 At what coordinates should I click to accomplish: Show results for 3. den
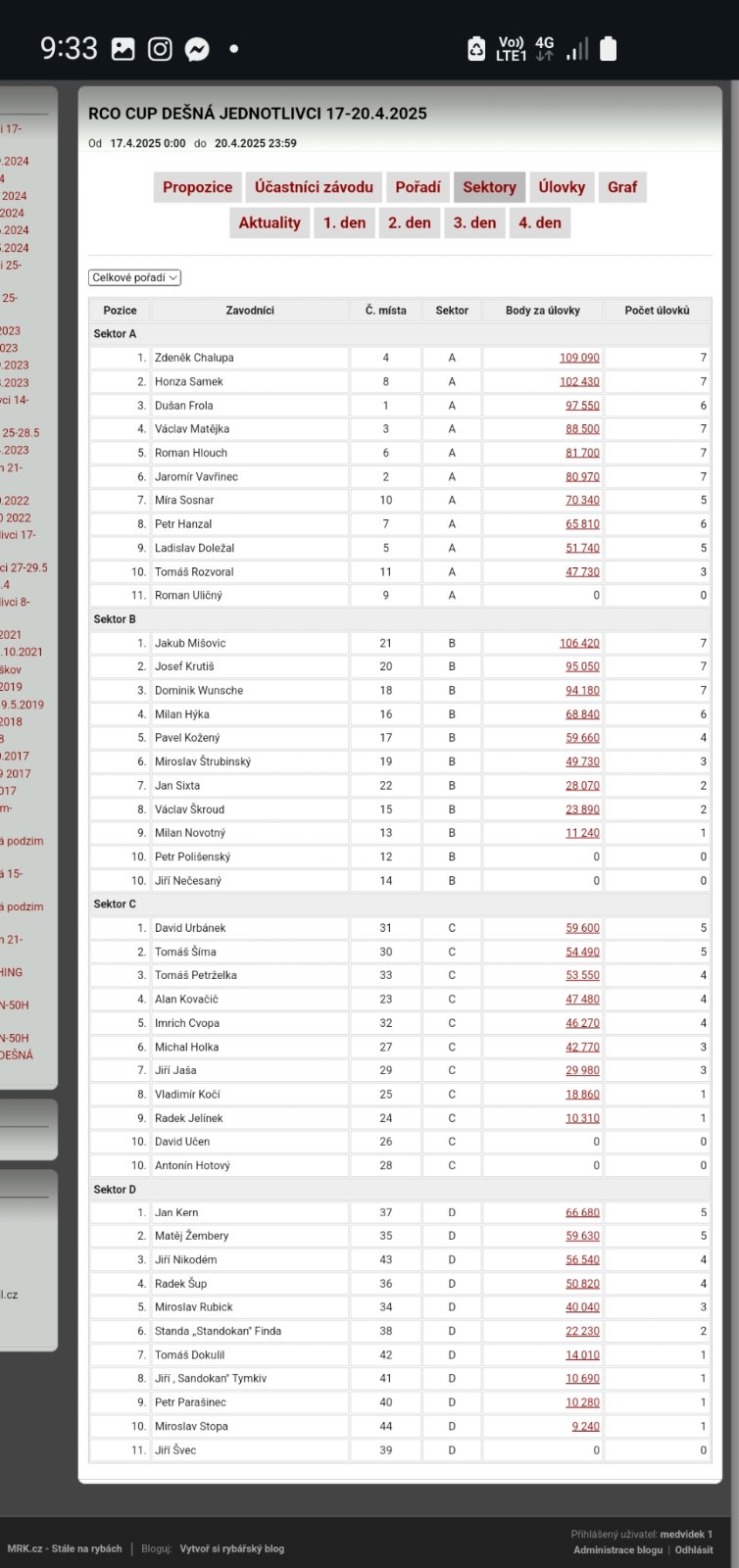tap(474, 222)
